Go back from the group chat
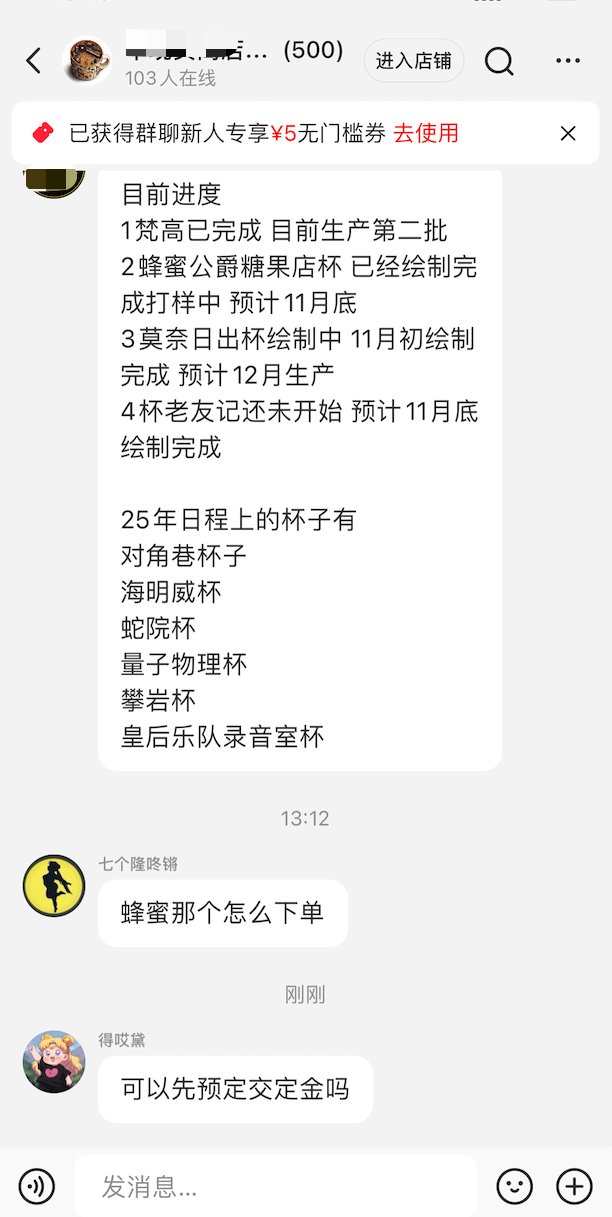 tap(34, 61)
